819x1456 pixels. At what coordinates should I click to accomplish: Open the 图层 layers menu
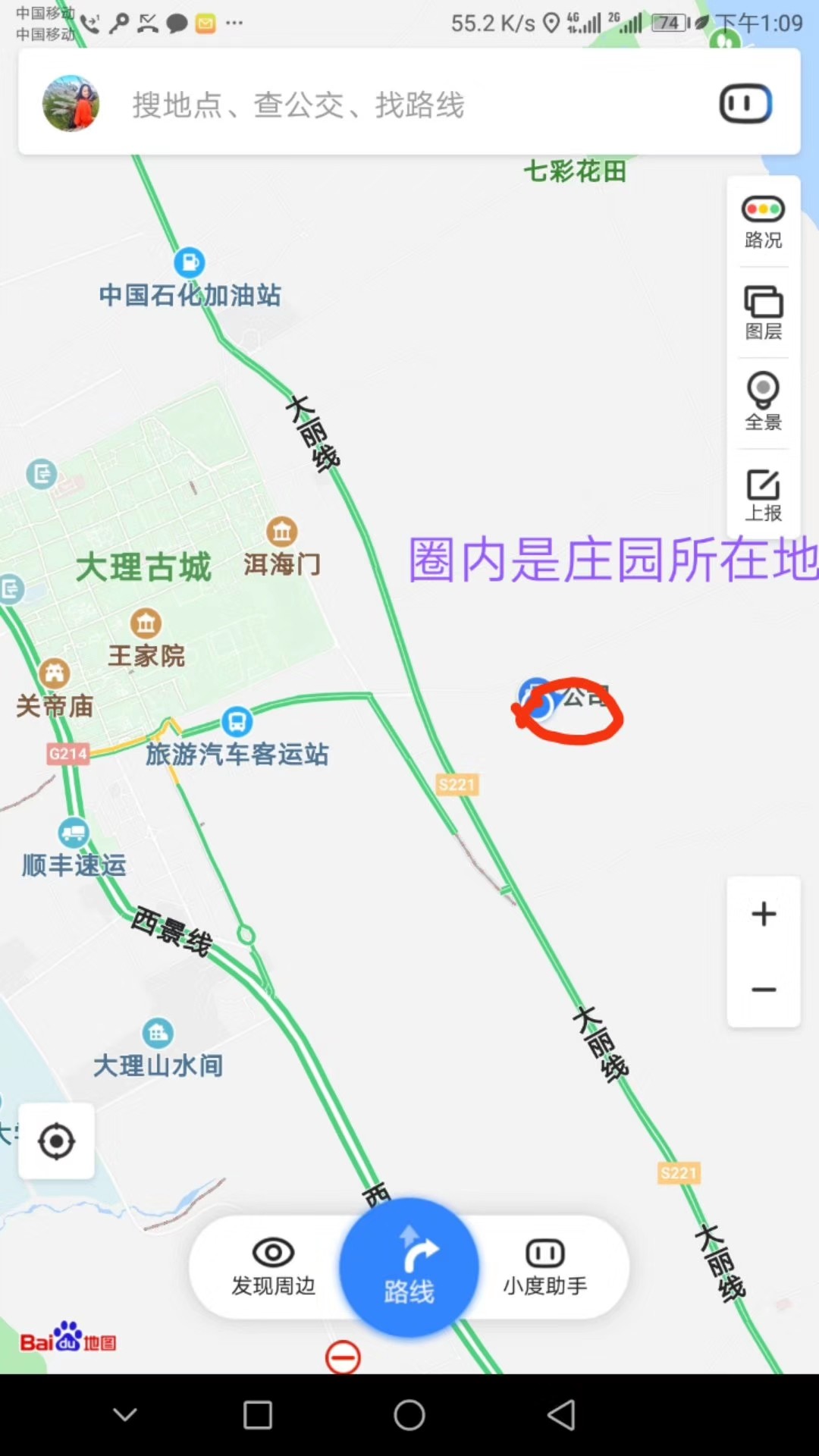[764, 313]
